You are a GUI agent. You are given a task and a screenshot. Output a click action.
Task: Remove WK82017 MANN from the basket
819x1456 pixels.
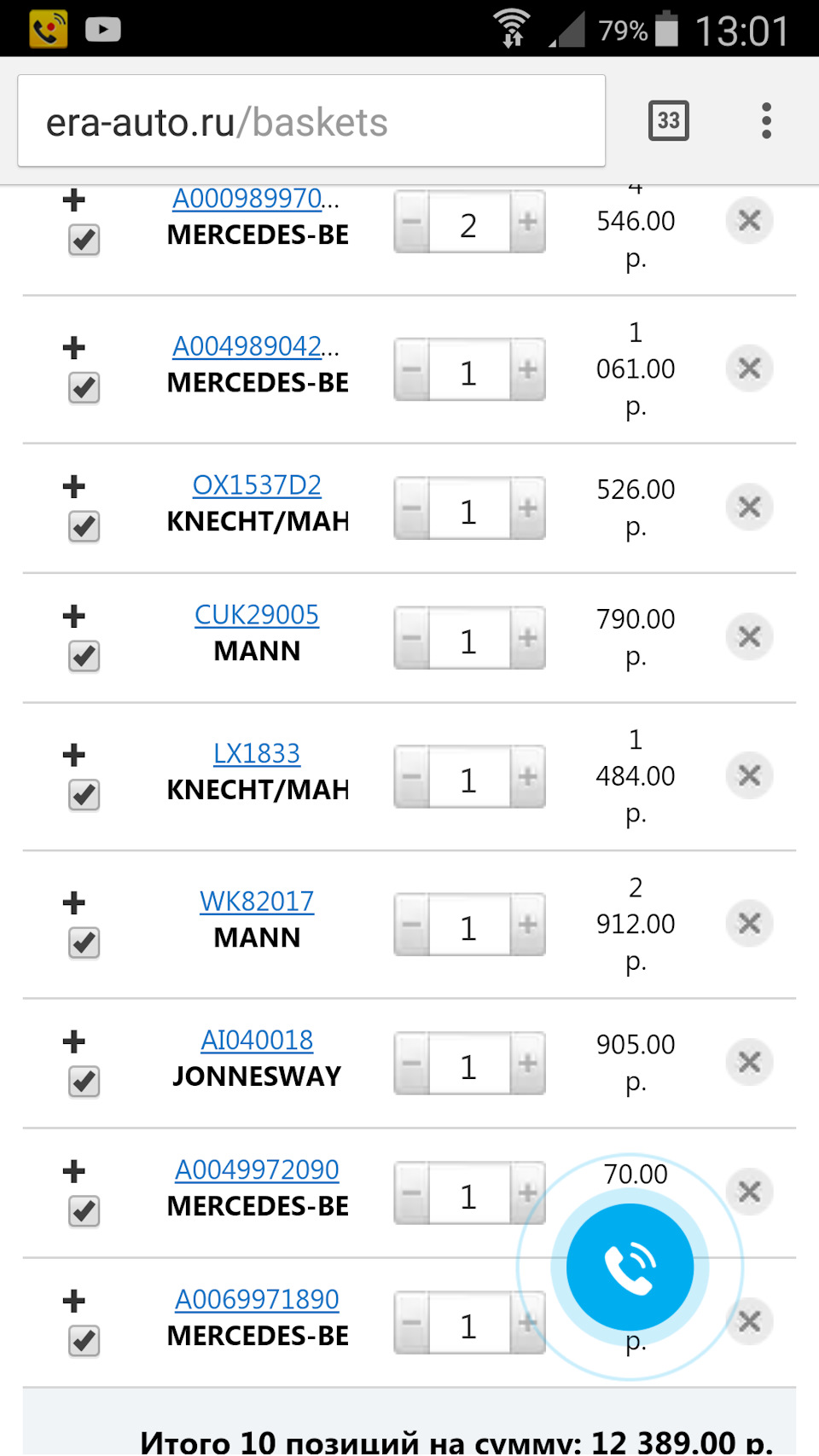749,923
